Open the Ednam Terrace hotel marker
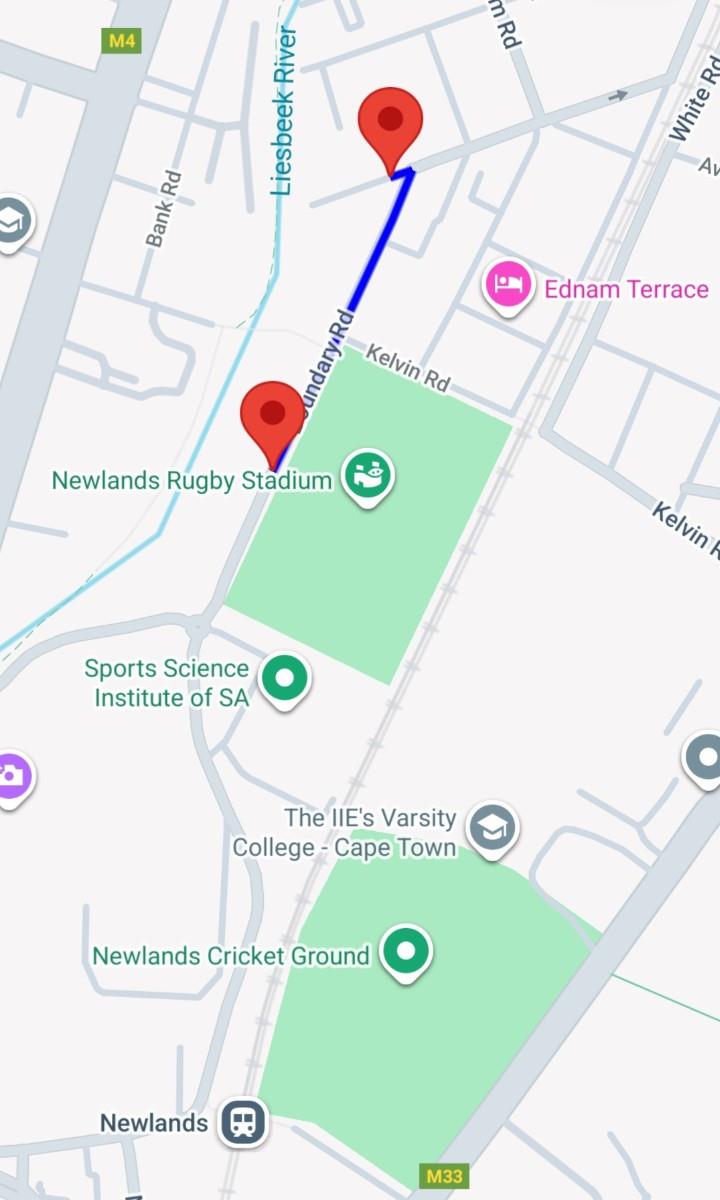The image size is (720, 1200). (508, 284)
